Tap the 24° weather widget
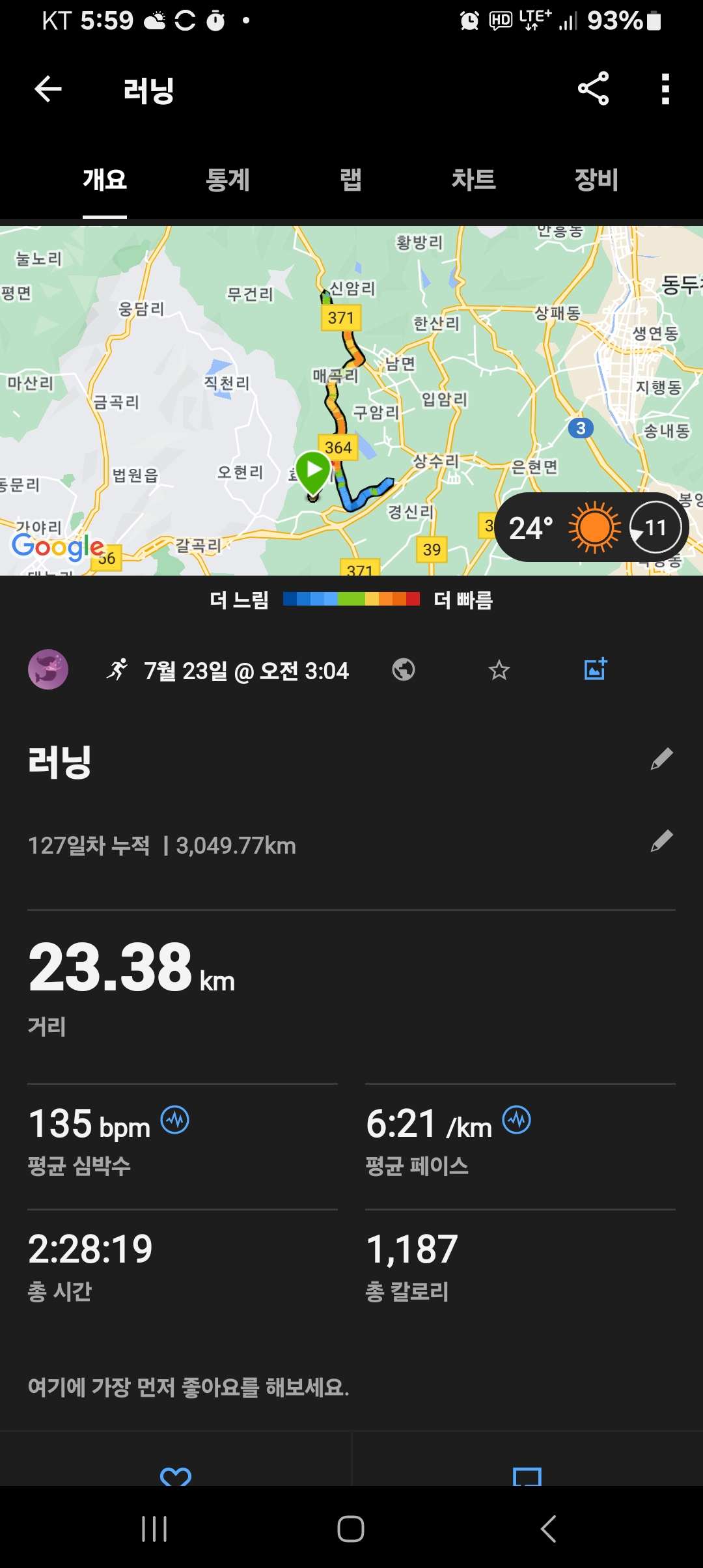Screen dimensions: 703x1568 tap(592, 527)
